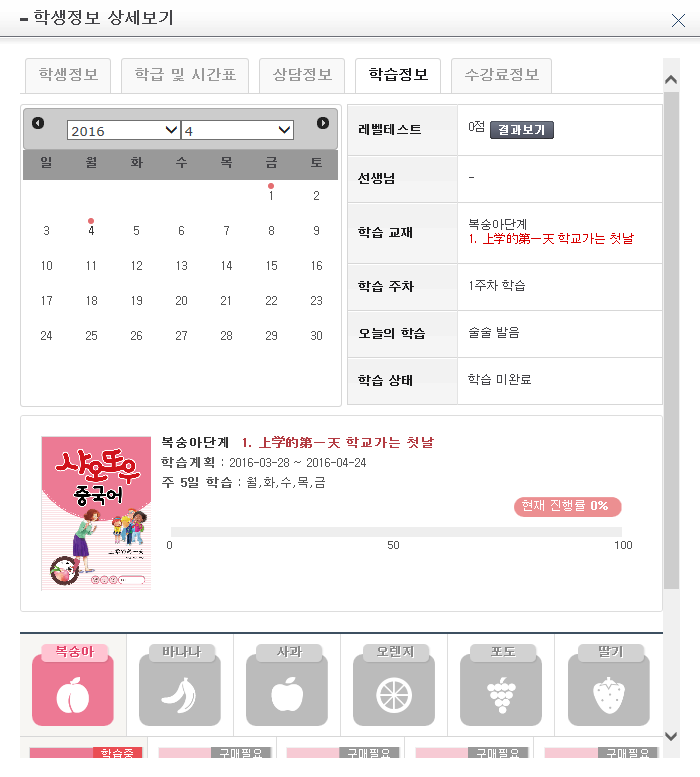Open the month dropdown showing 4
700x777 pixels.
237,131
